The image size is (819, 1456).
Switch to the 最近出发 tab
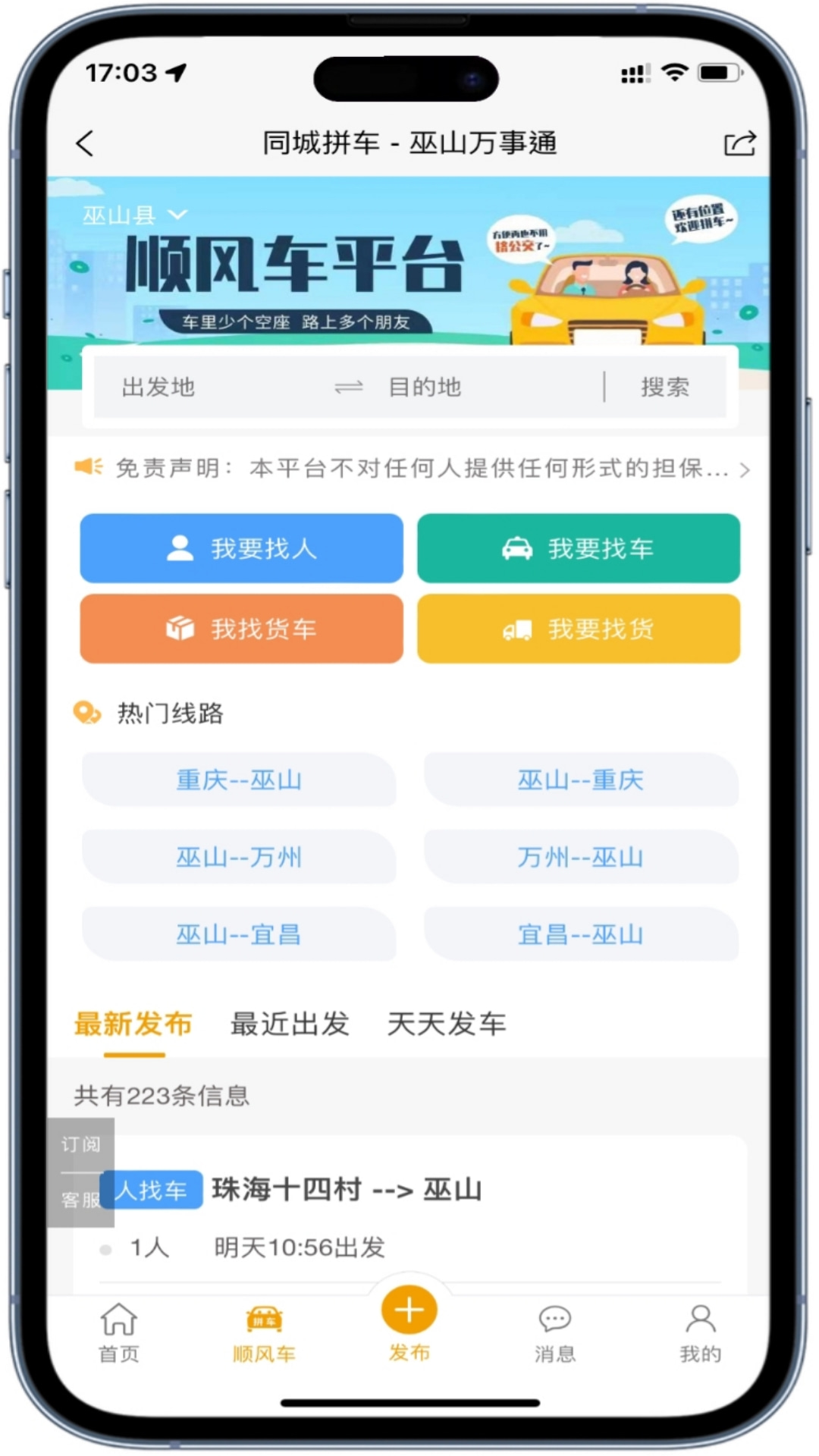click(290, 1024)
